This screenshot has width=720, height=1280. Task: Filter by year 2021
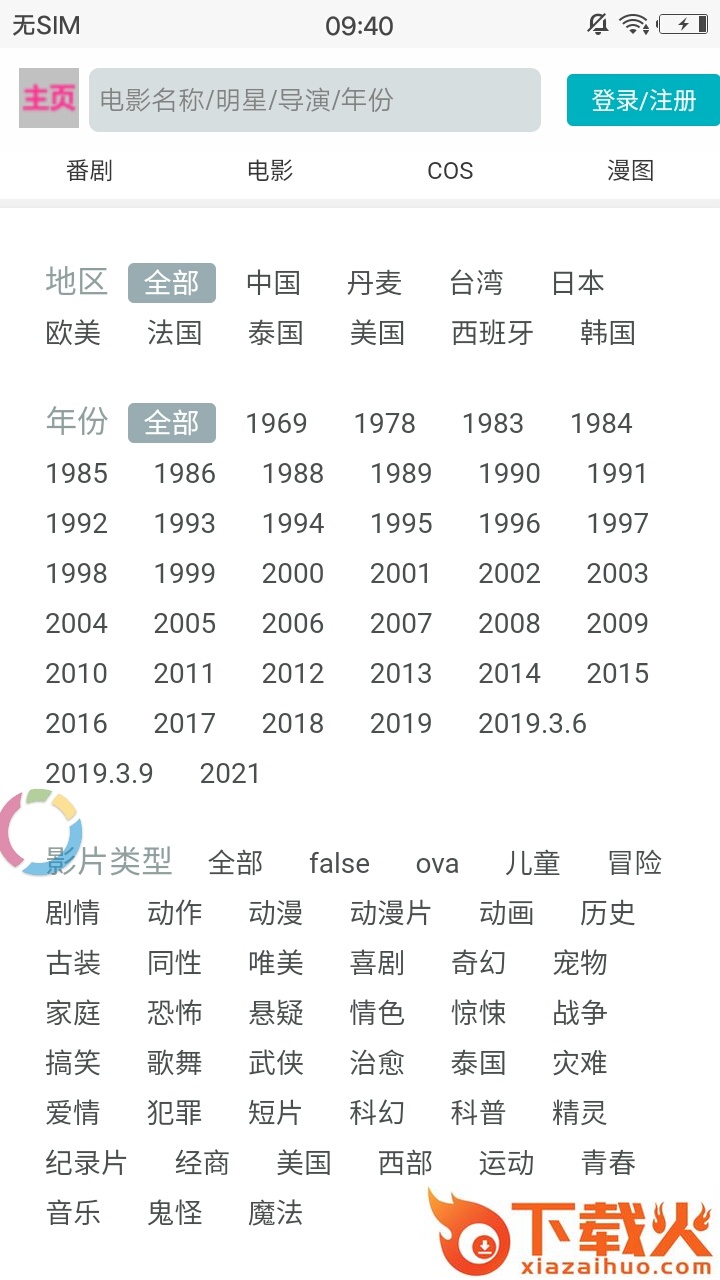pos(229,773)
